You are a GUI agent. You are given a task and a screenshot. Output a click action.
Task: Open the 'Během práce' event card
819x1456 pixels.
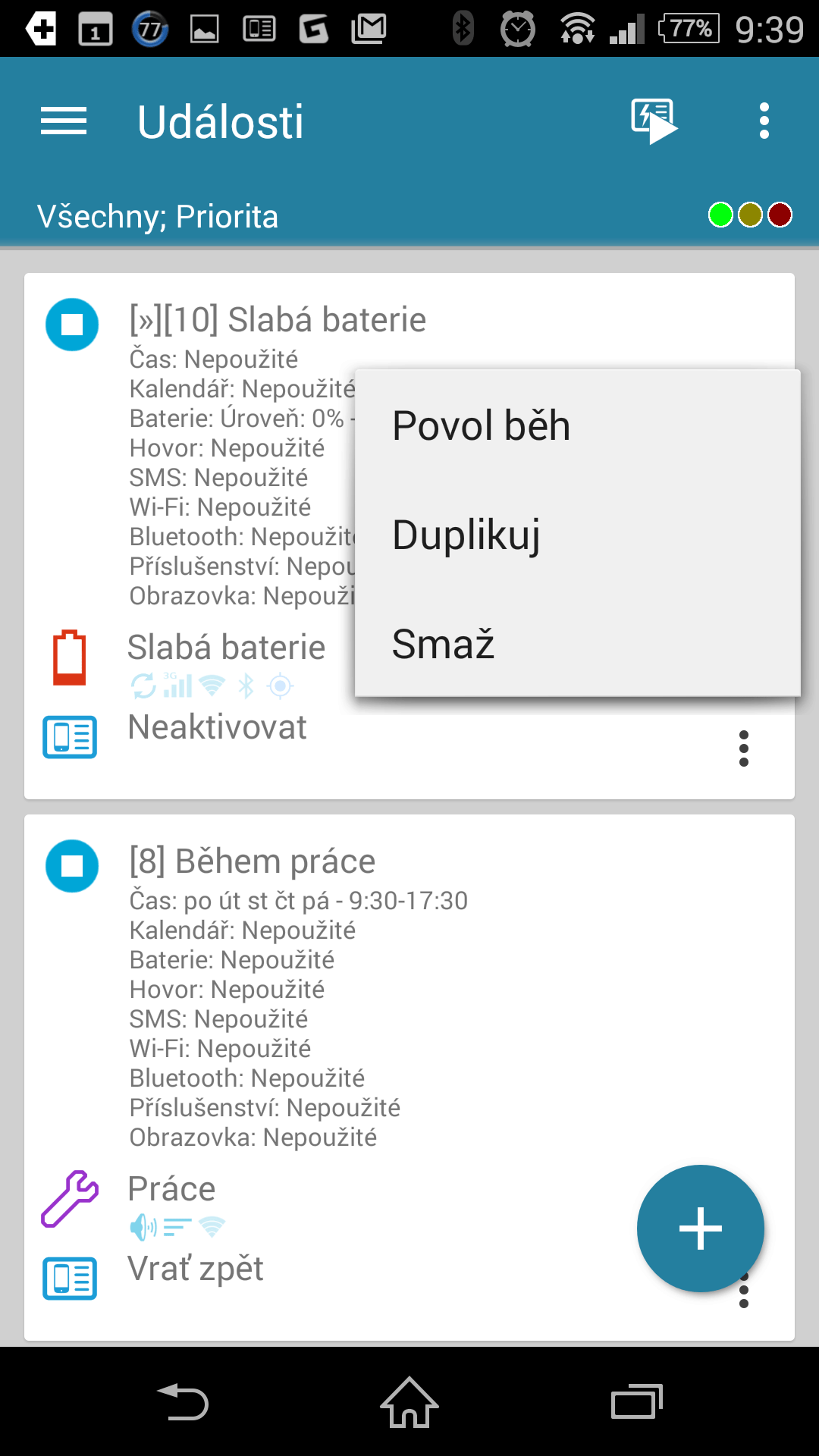tap(409, 1078)
